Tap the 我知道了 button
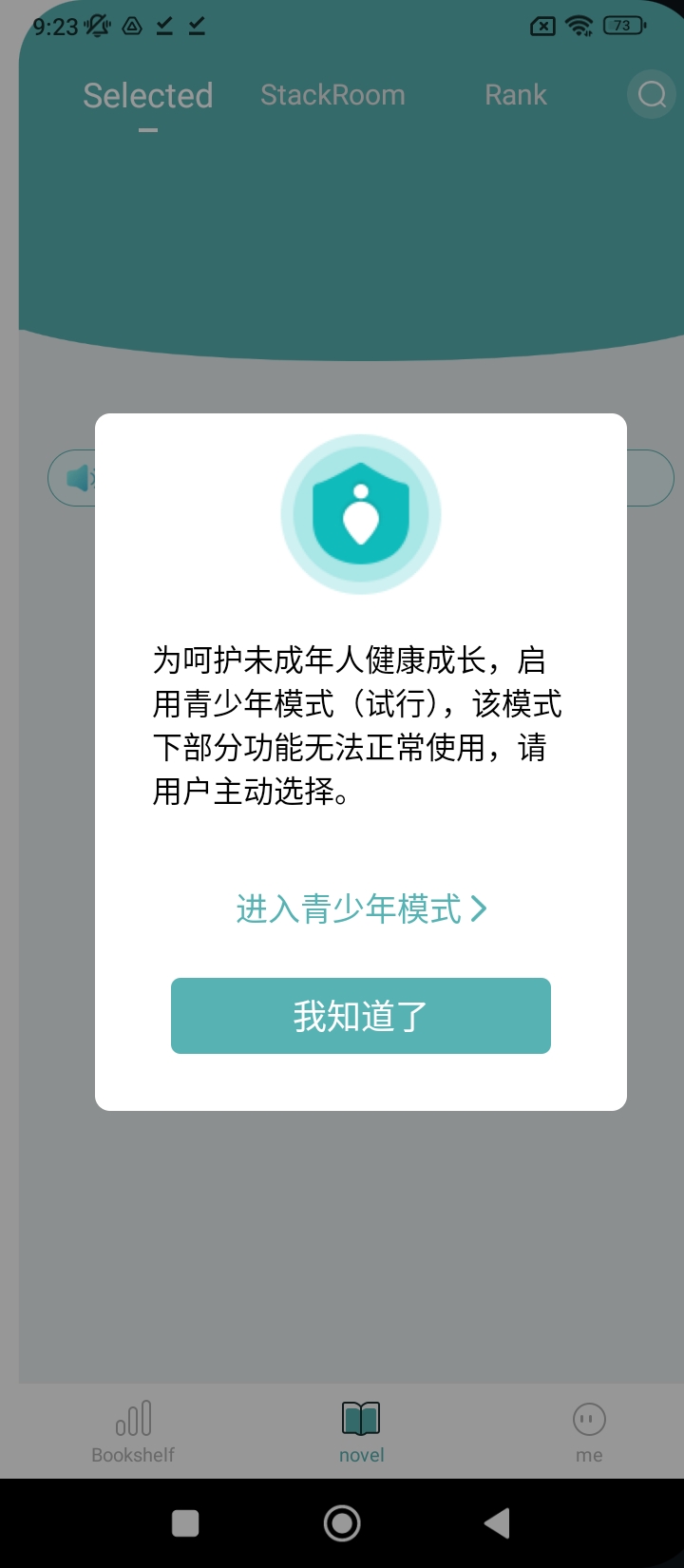 (361, 1016)
